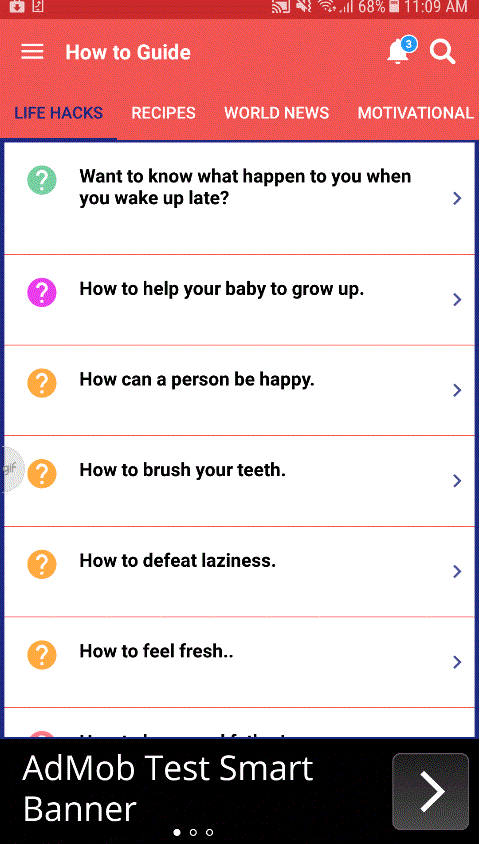This screenshot has height=844, width=480.
Task: Tap the search magnifier icon
Action: coord(442,52)
